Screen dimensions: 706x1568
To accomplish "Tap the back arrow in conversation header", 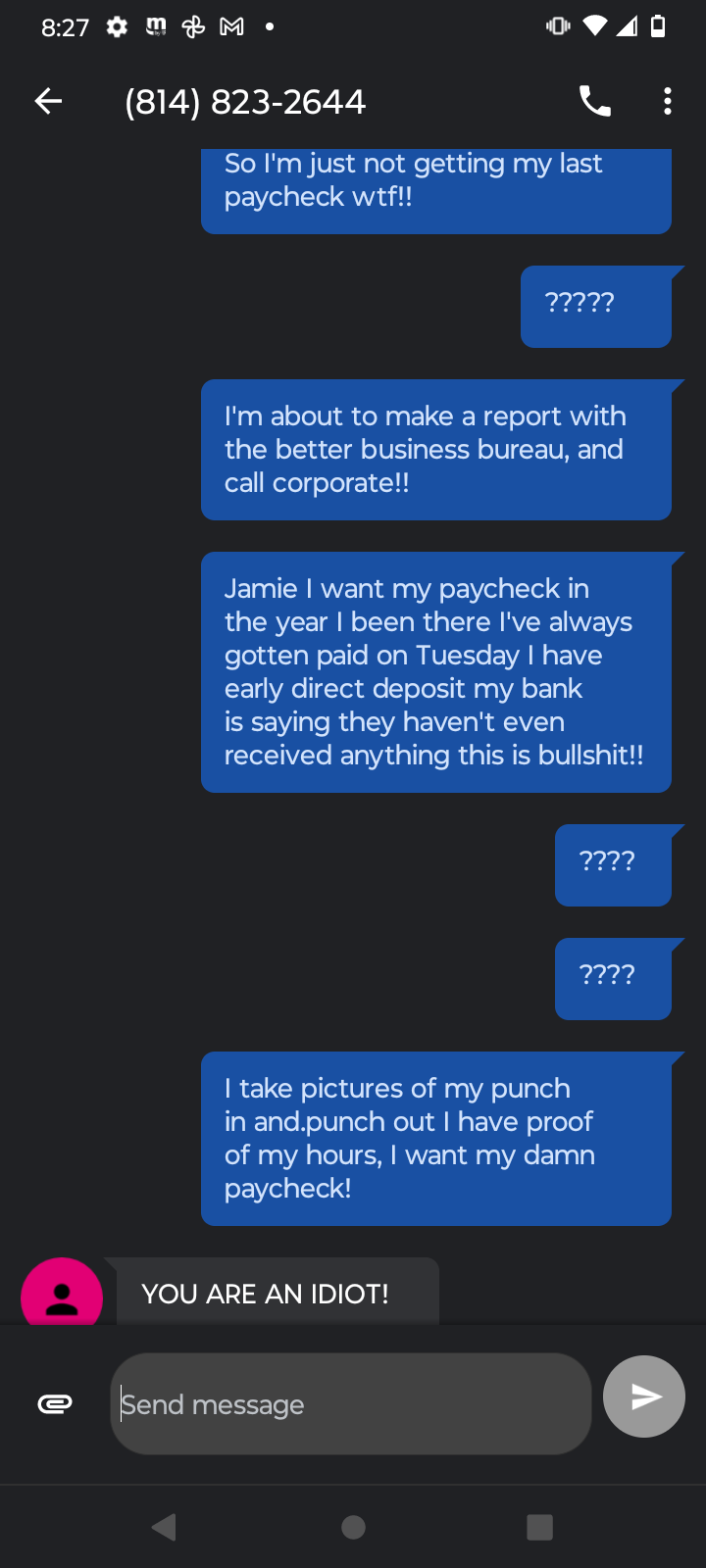I will click(47, 100).
